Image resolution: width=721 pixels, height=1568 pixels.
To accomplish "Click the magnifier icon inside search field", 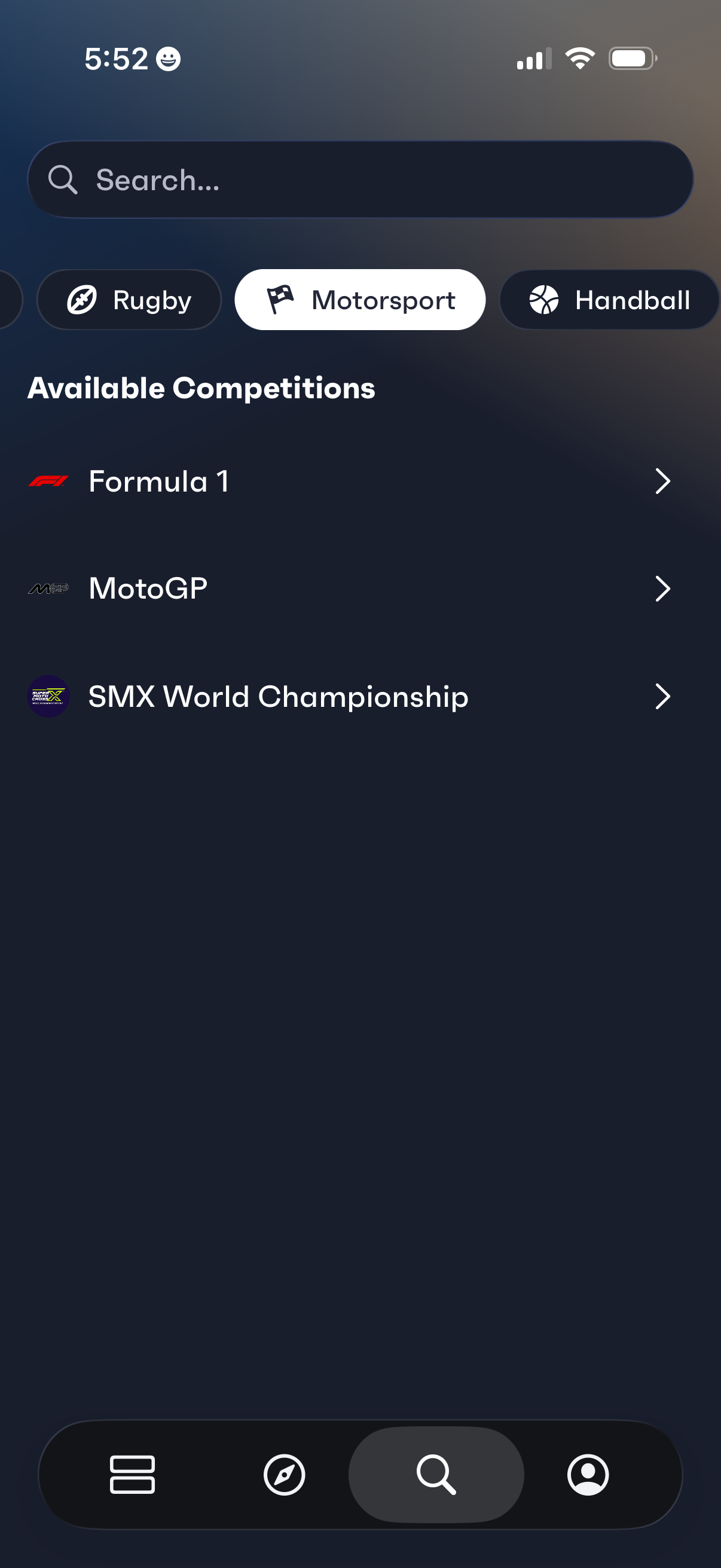I will [x=63, y=179].
